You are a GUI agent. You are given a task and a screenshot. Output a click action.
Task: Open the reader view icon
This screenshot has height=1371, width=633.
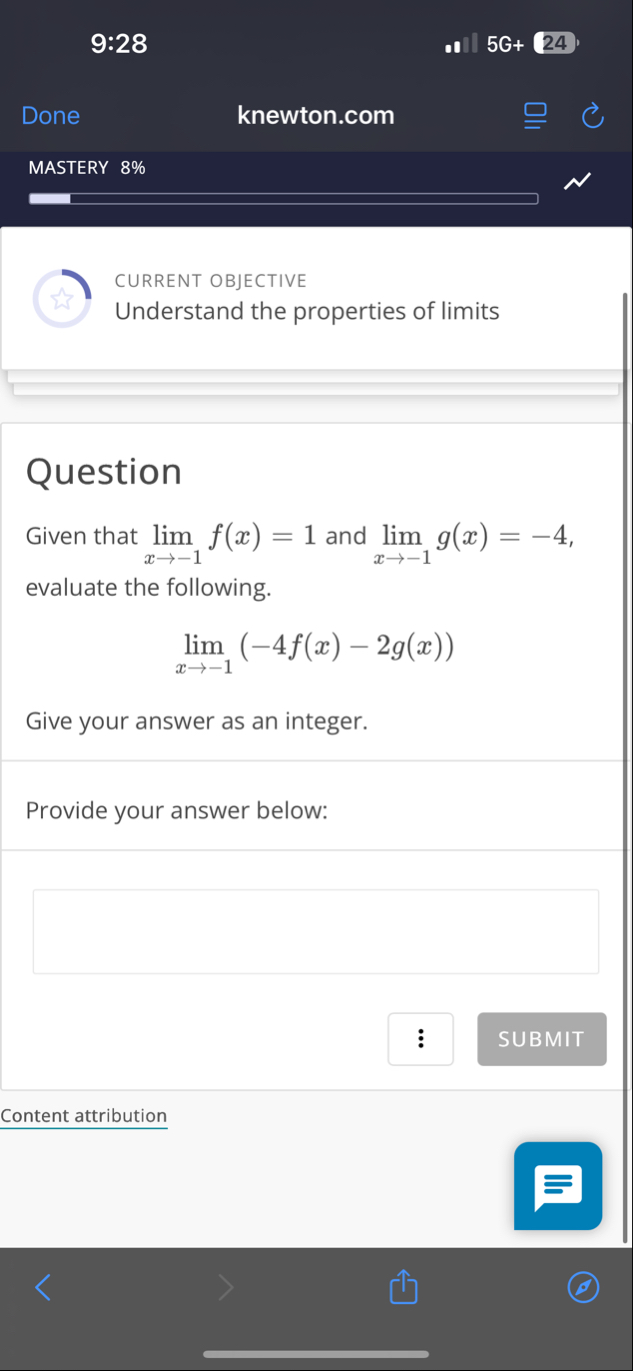536,117
